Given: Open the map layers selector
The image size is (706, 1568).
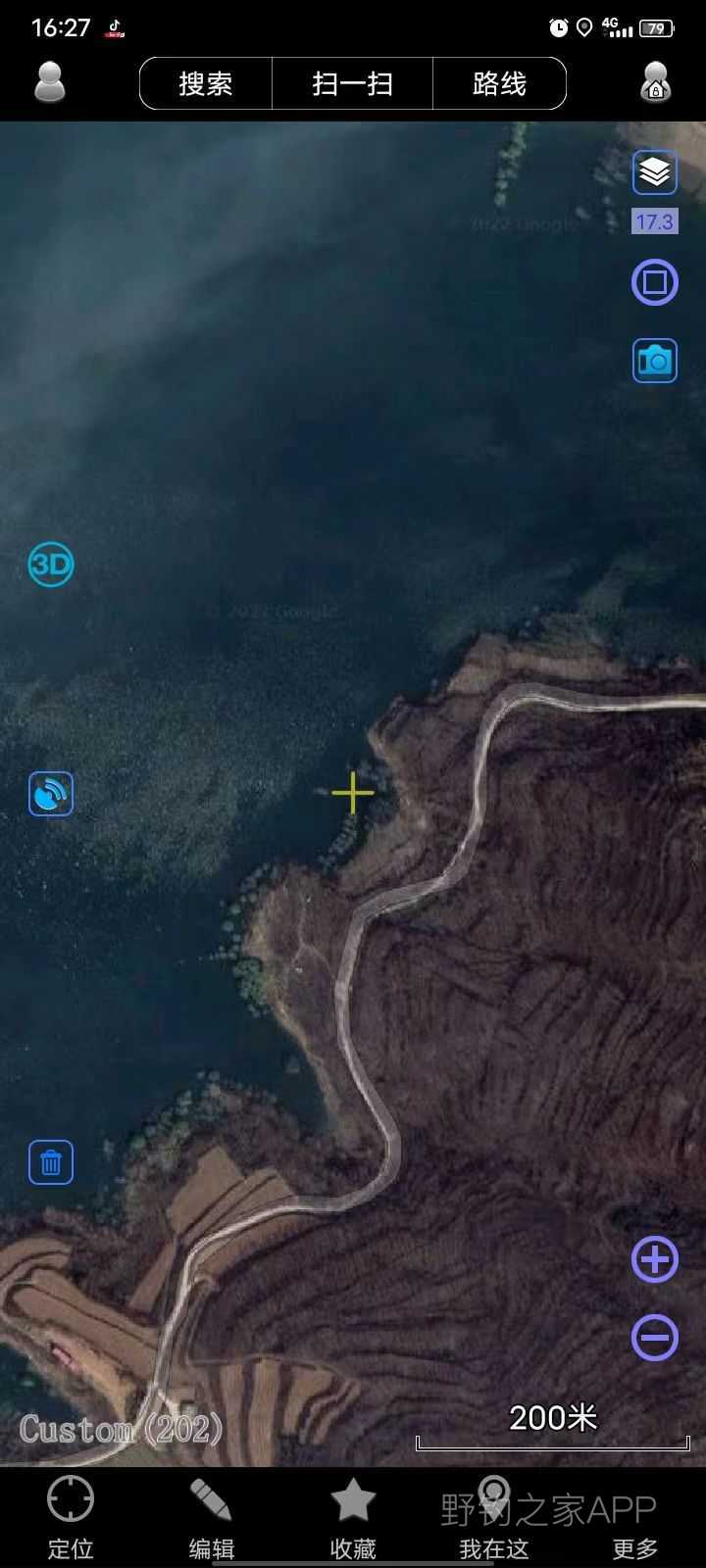Looking at the screenshot, I should tap(654, 173).
